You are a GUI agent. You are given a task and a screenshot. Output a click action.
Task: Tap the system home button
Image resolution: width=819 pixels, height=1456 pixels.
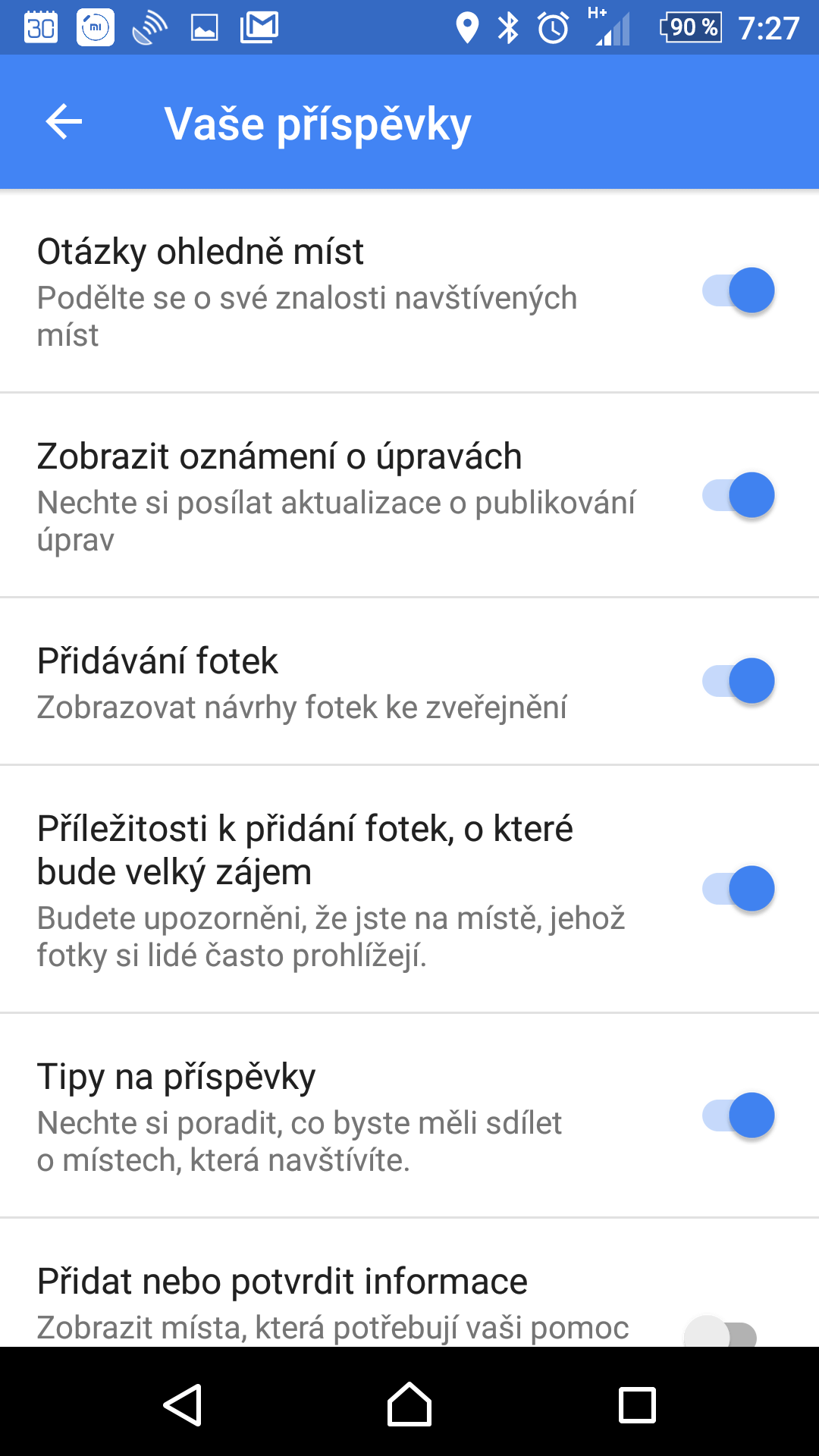coord(409,1404)
